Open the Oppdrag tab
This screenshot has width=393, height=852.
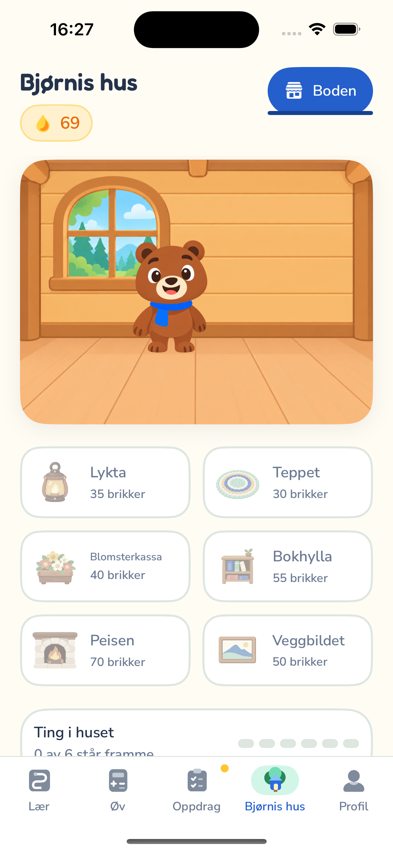196,790
